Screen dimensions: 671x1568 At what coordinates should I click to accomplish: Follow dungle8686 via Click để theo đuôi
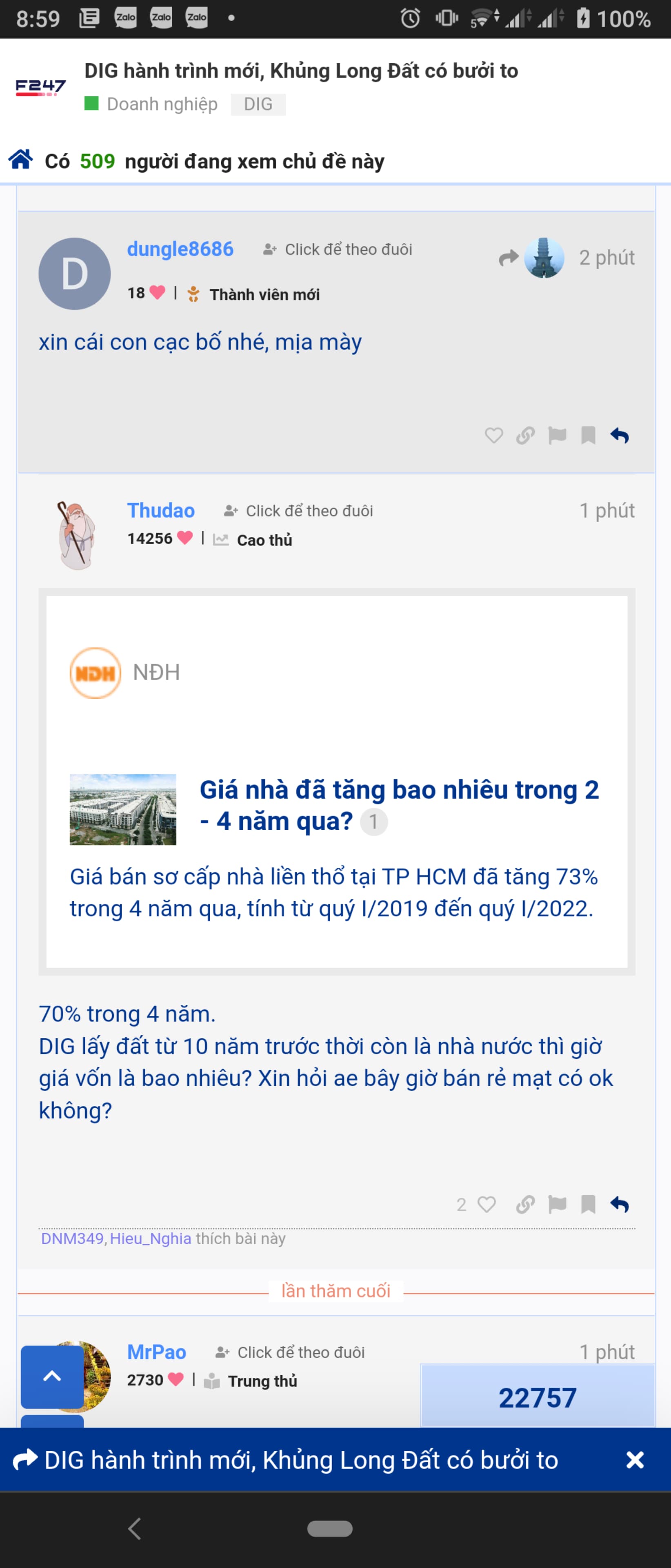(x=338, y=249)
